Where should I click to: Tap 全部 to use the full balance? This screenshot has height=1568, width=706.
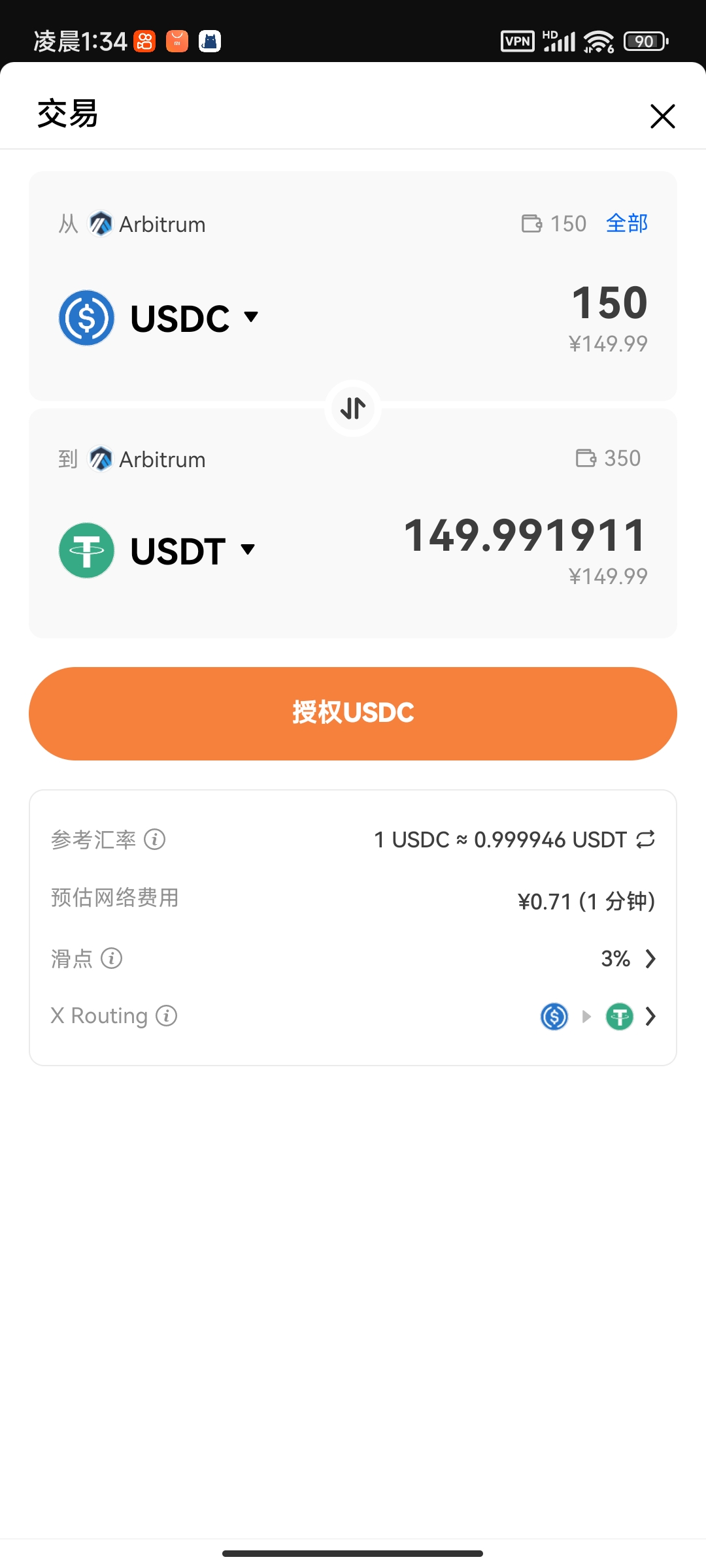click(x=627, y=223)
